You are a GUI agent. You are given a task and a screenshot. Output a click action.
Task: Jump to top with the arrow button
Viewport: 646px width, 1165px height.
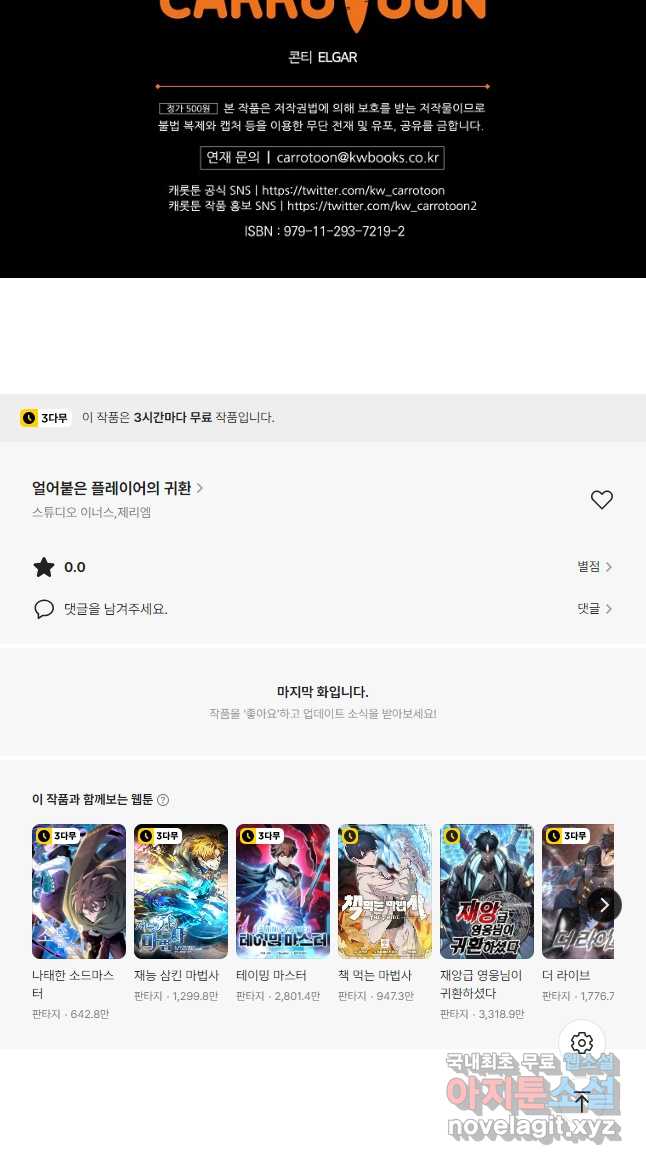click(x=582, y=1103)
